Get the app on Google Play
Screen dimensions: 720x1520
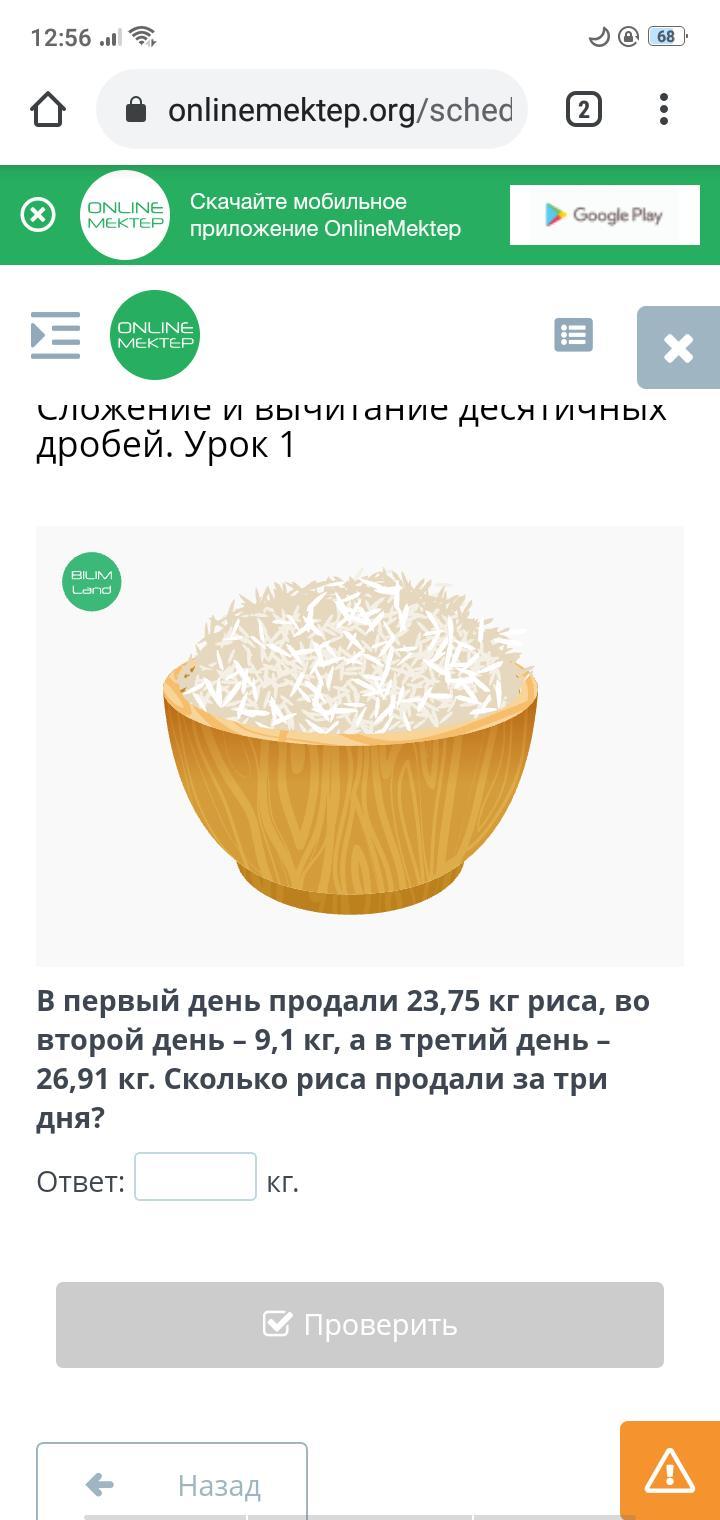603,215
